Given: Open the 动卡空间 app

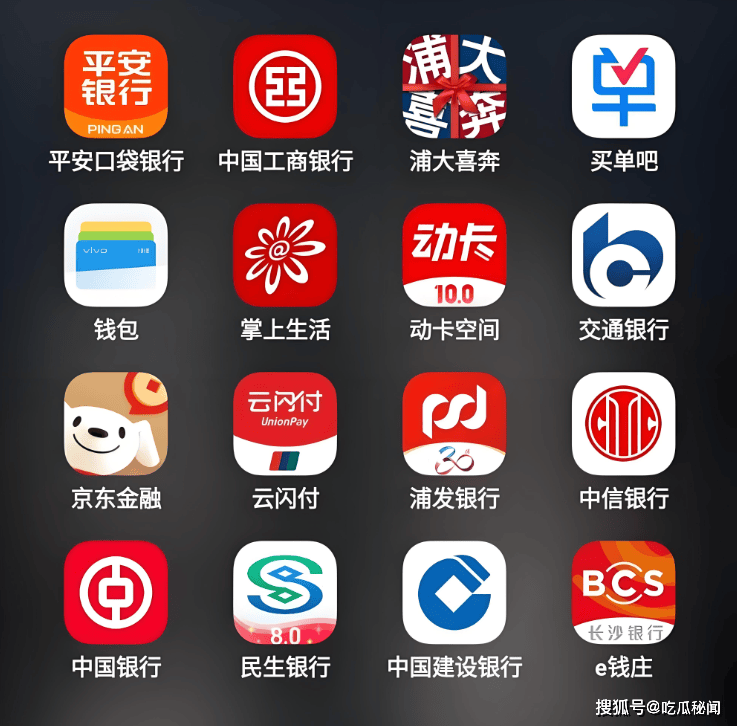Looking at the screenshot, I should tap(454, 255).
